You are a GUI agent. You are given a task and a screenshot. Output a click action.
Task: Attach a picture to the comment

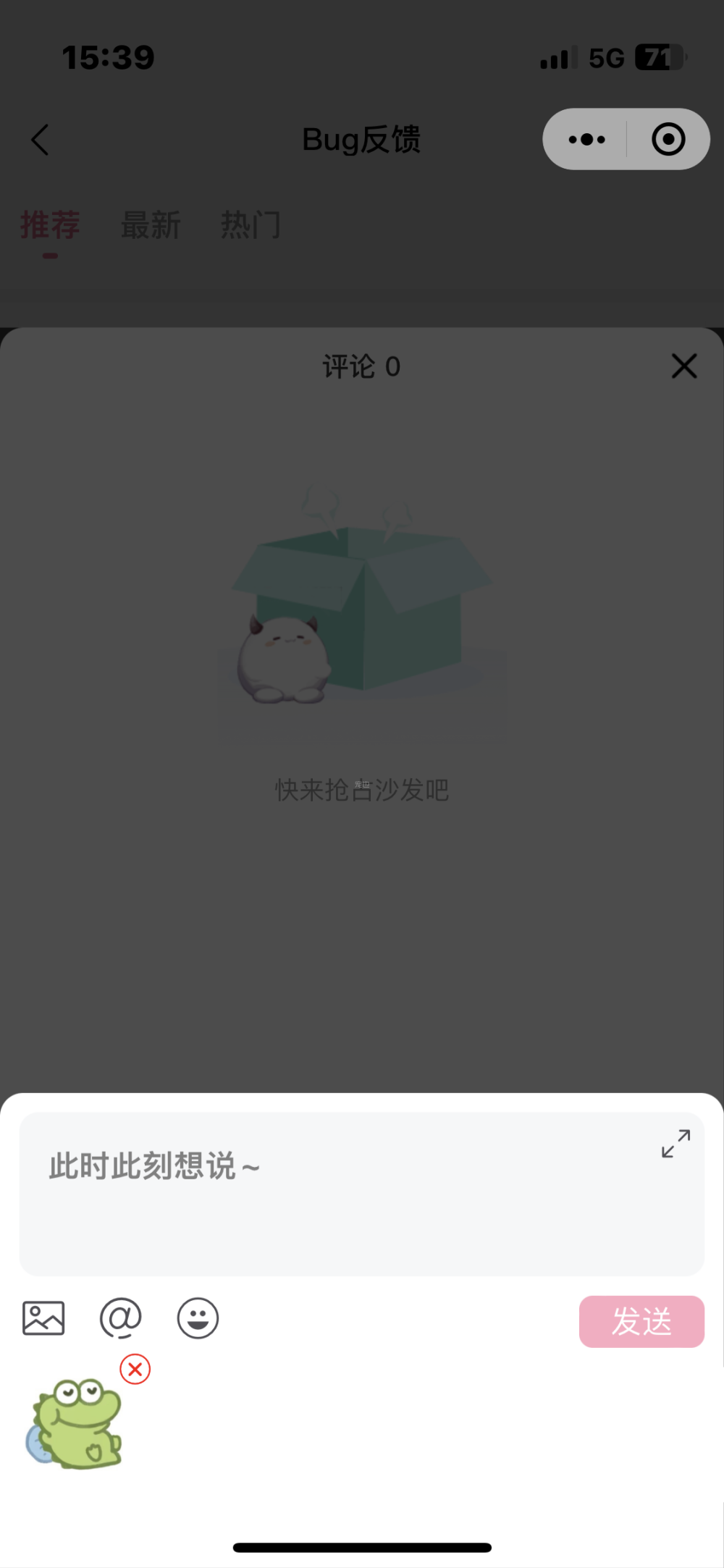tap(43, 1318)
